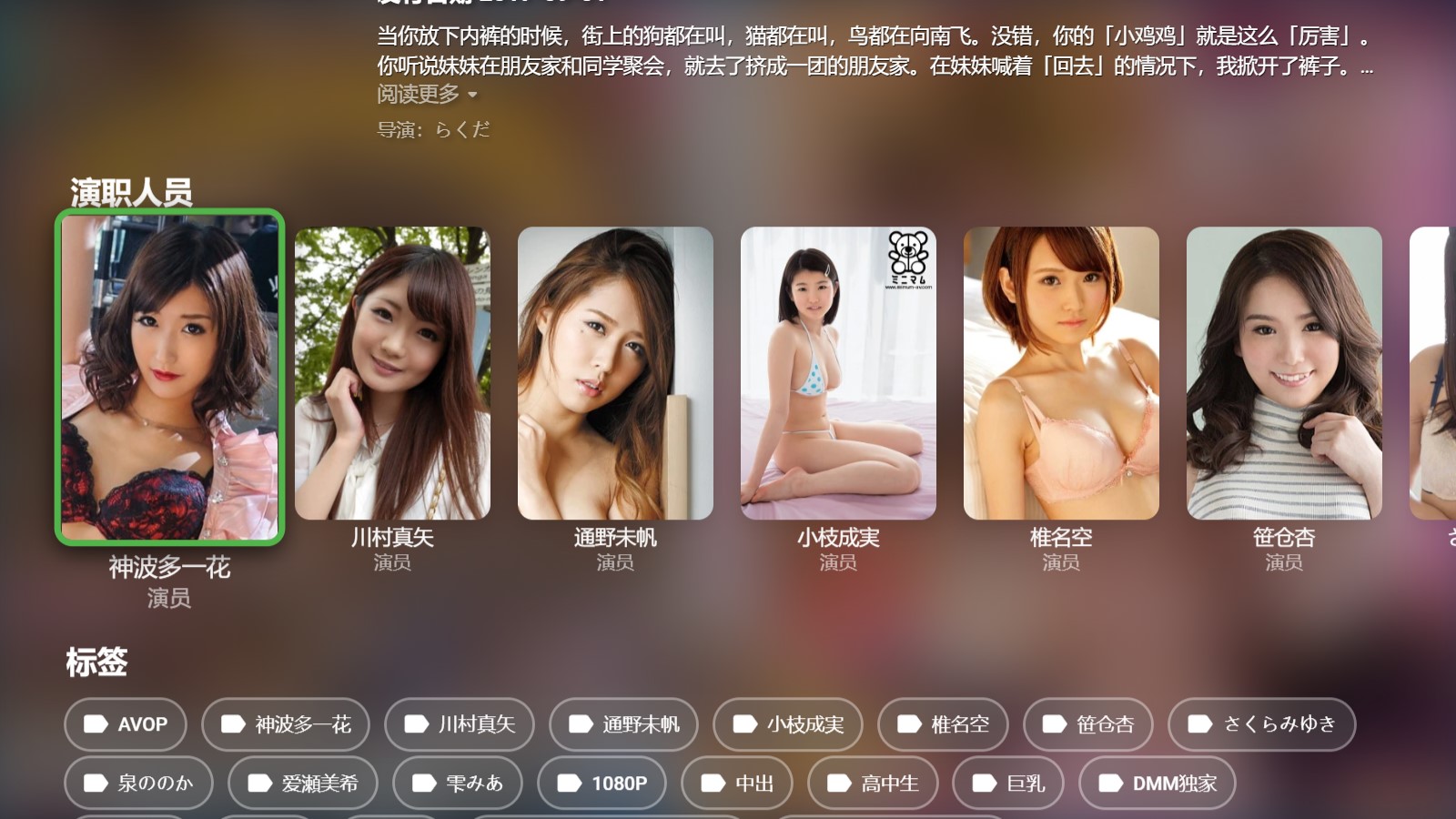The image size is (1456, 819).
Task: Open cast member 笹仓杏
Action: [x=1284, y=373]
